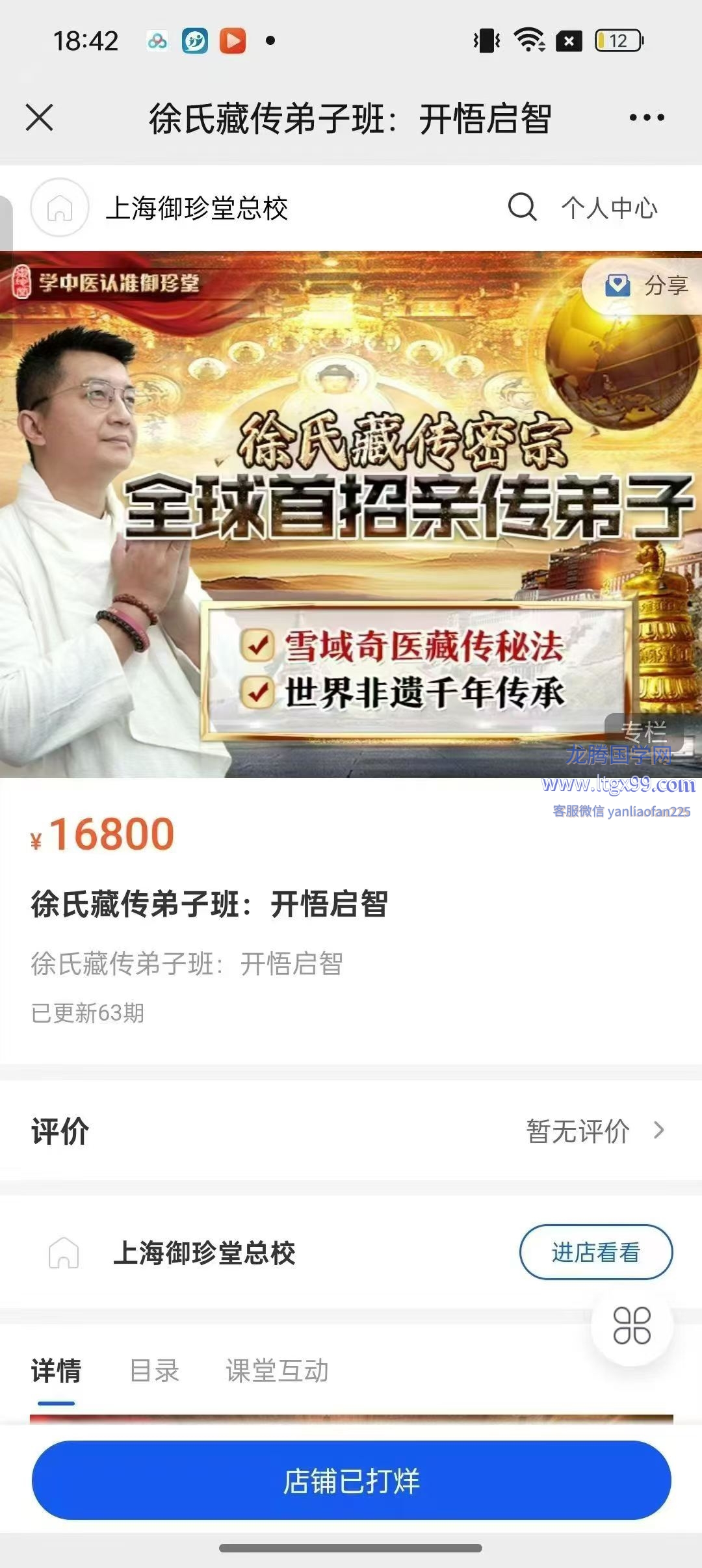Open the 评价 reviews row
The image size is (702, 1568).
(351, 1131)
